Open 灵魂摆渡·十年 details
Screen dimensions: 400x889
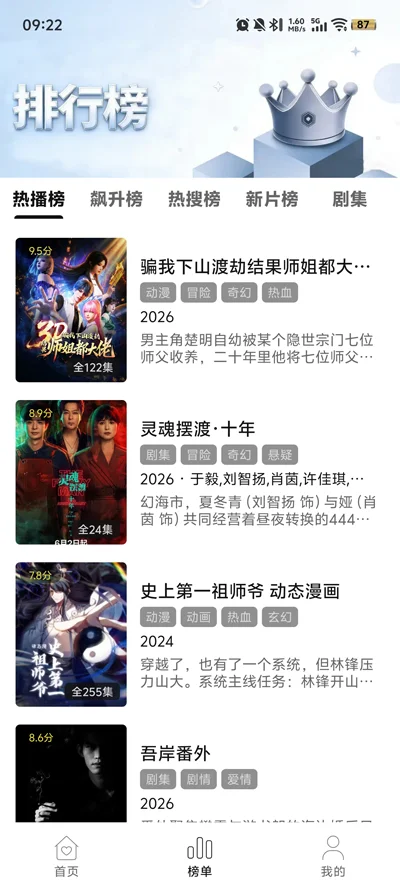click(x=200, y=472)
